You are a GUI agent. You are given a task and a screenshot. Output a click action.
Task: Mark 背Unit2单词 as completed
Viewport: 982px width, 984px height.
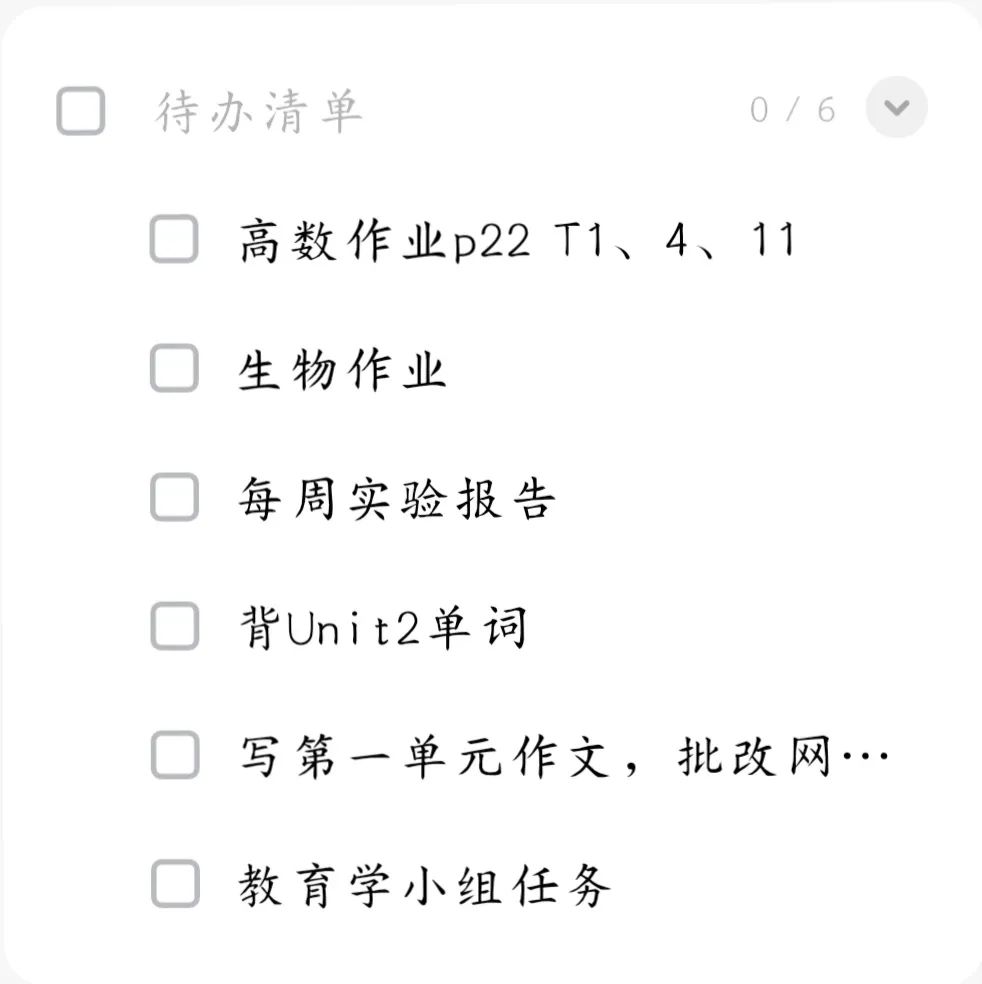[174, 627]
